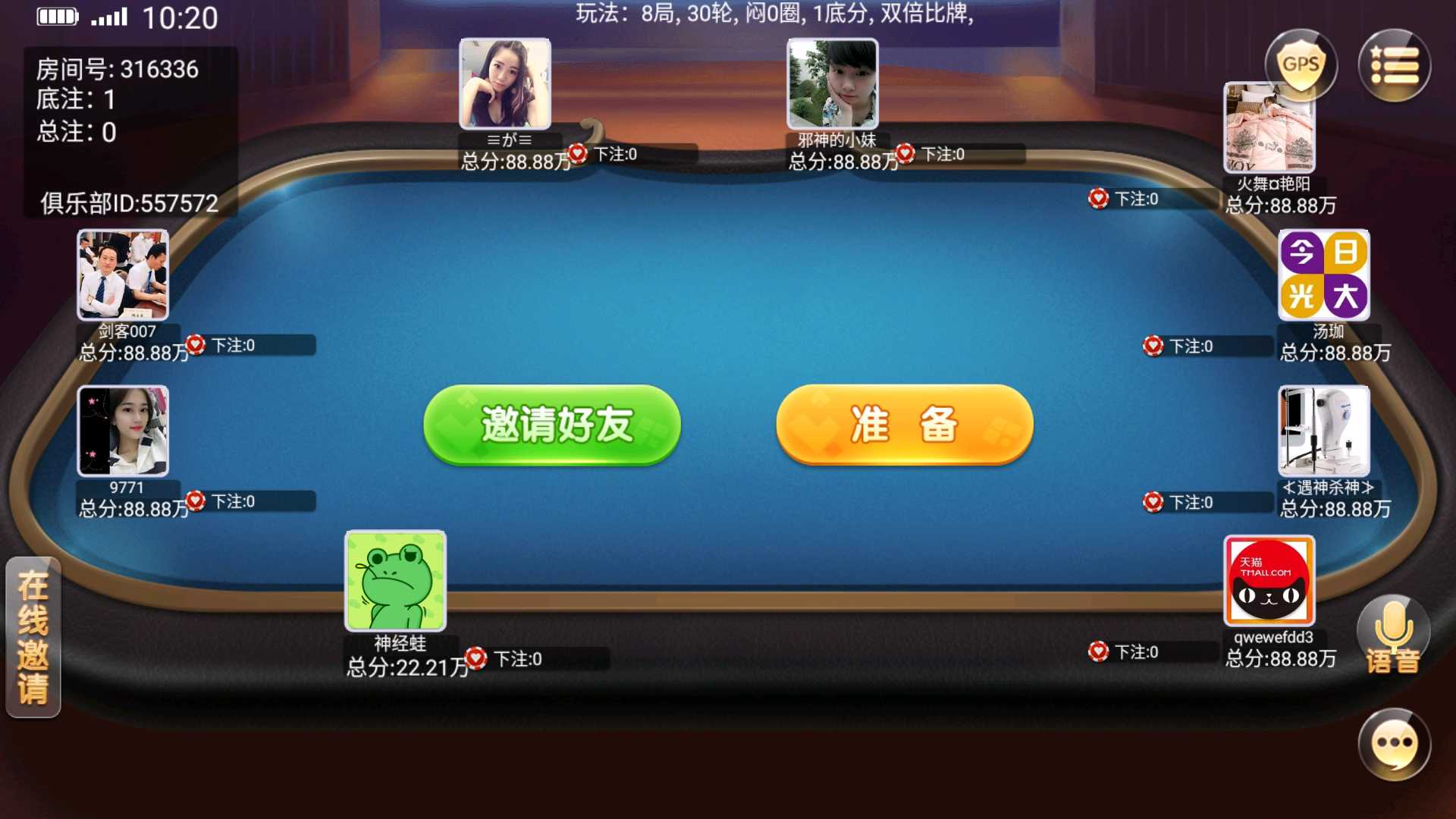Image resolution: width=1456 pixels, height=819 pixels.
Task: Tap the 邀请好友 invite friends button
Action: click(x=552, y=425)
